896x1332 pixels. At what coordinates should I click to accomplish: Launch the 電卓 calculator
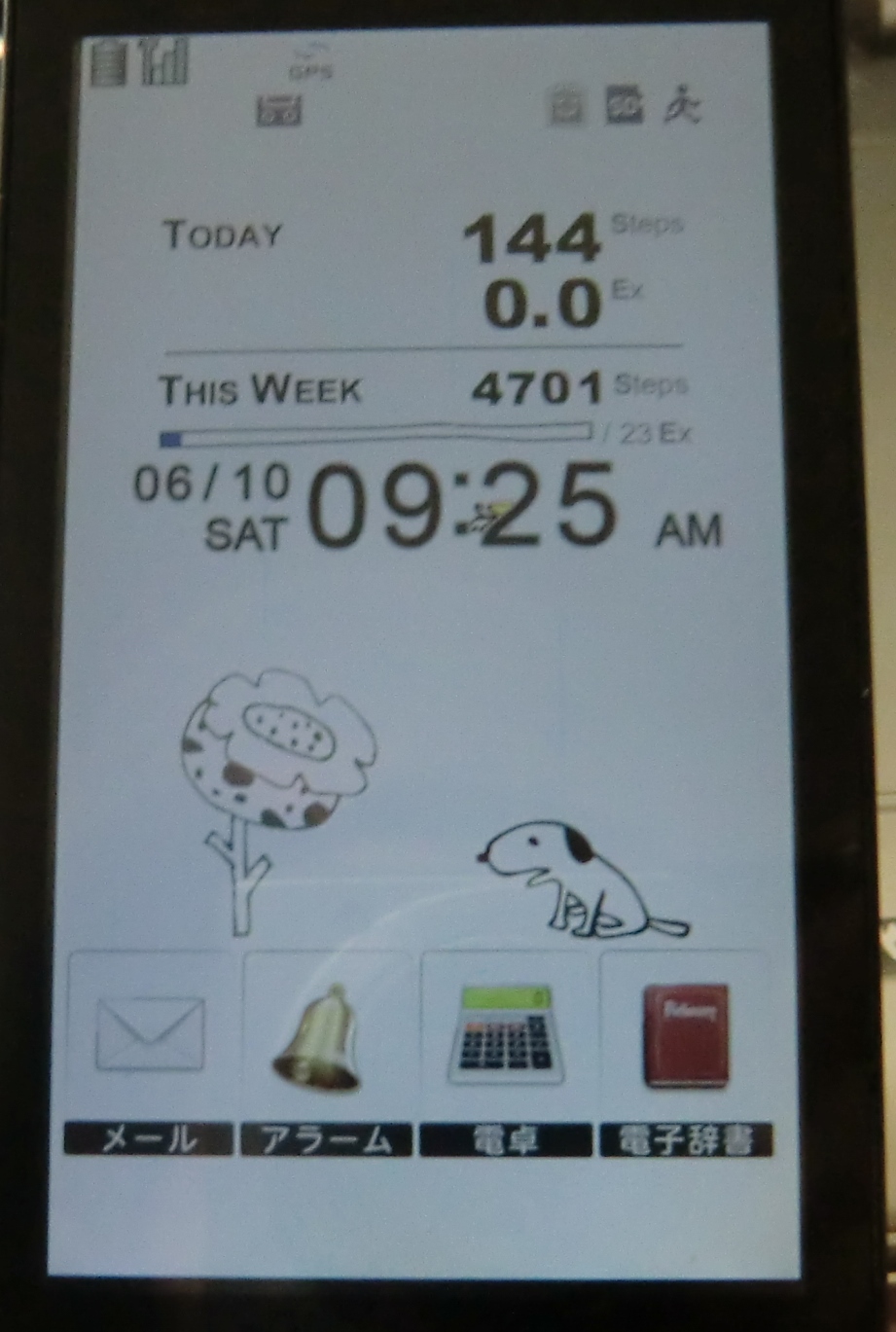pos(505,1037)
